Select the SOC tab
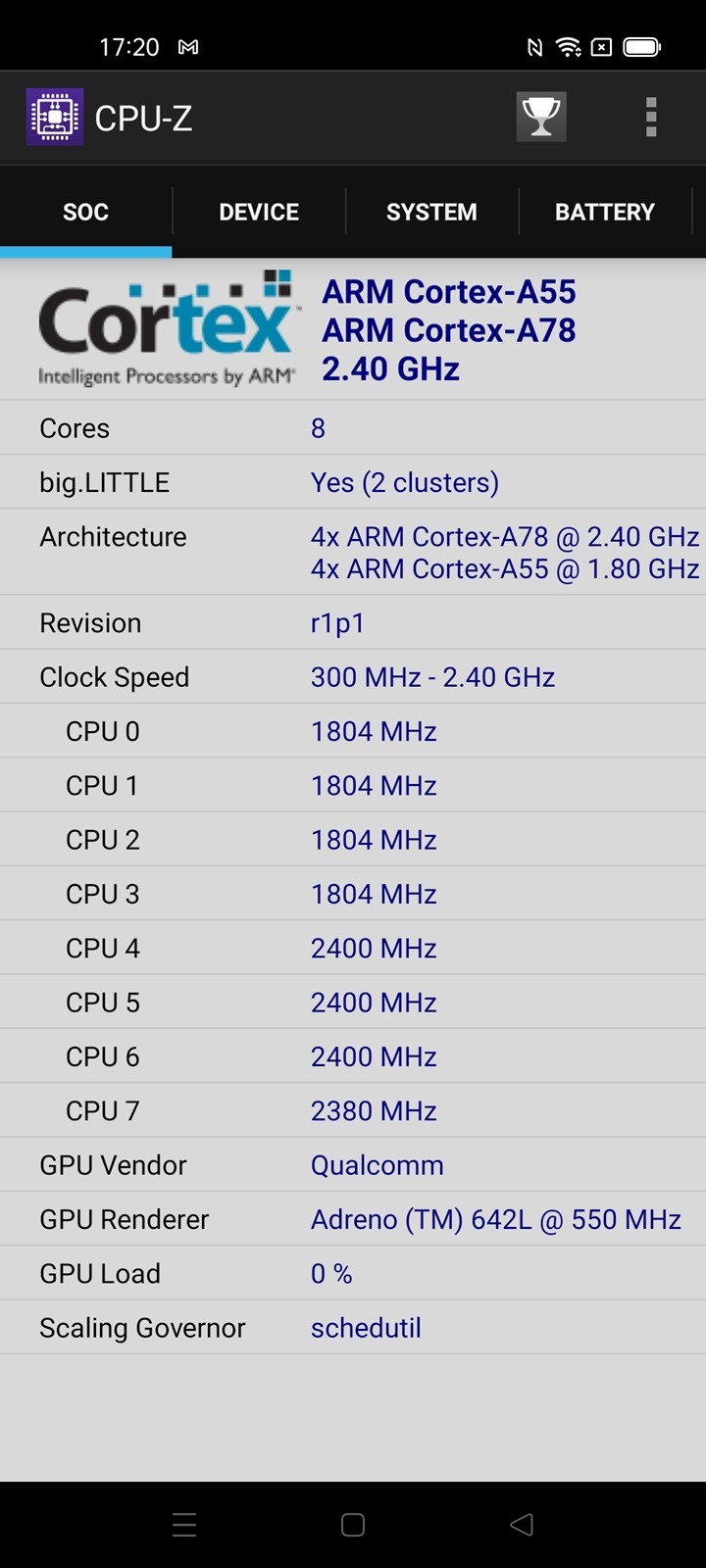Screen dimensions: 706x1568 (86, 212)
